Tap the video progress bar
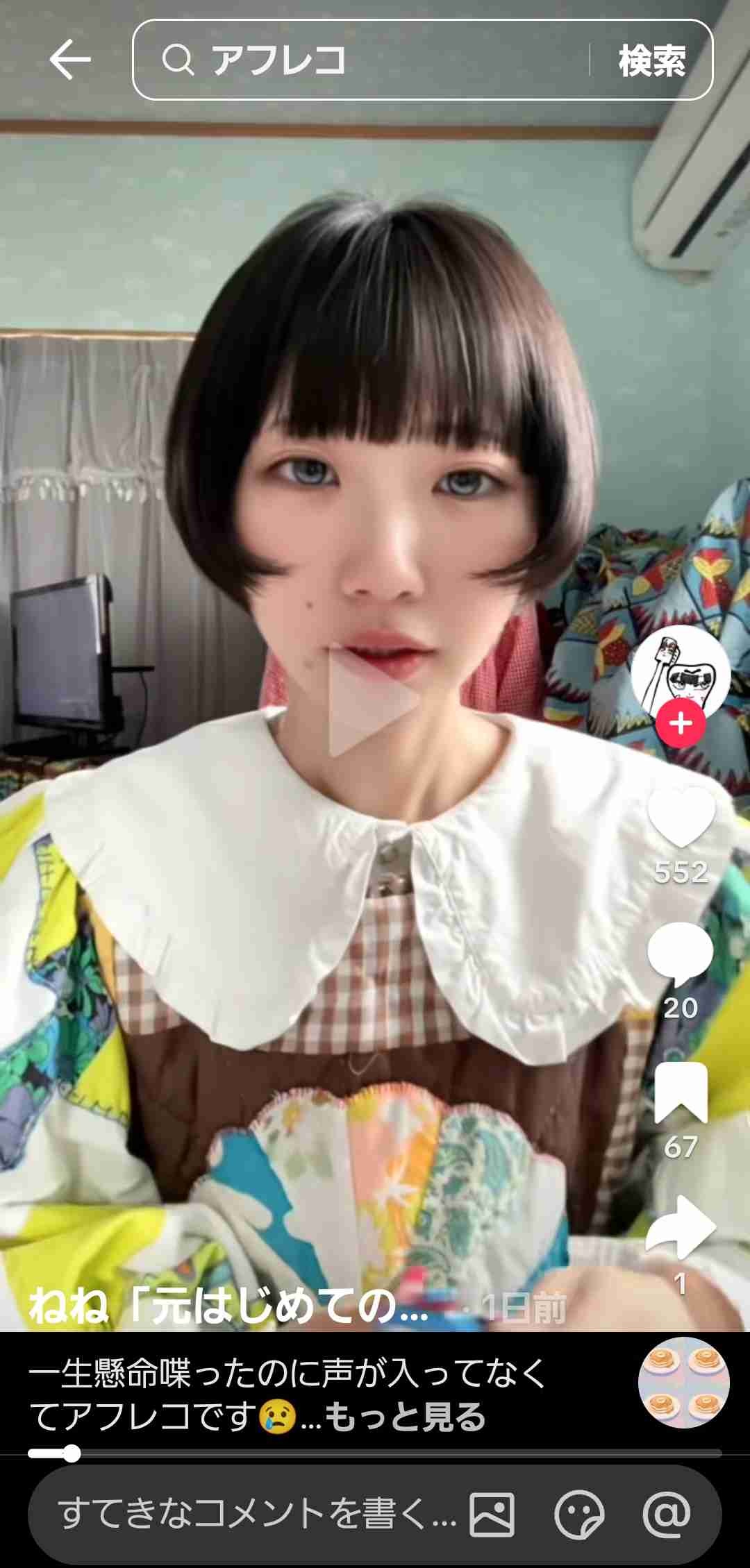Viewport: 750px width, 1568px height. pos(375,1453)
